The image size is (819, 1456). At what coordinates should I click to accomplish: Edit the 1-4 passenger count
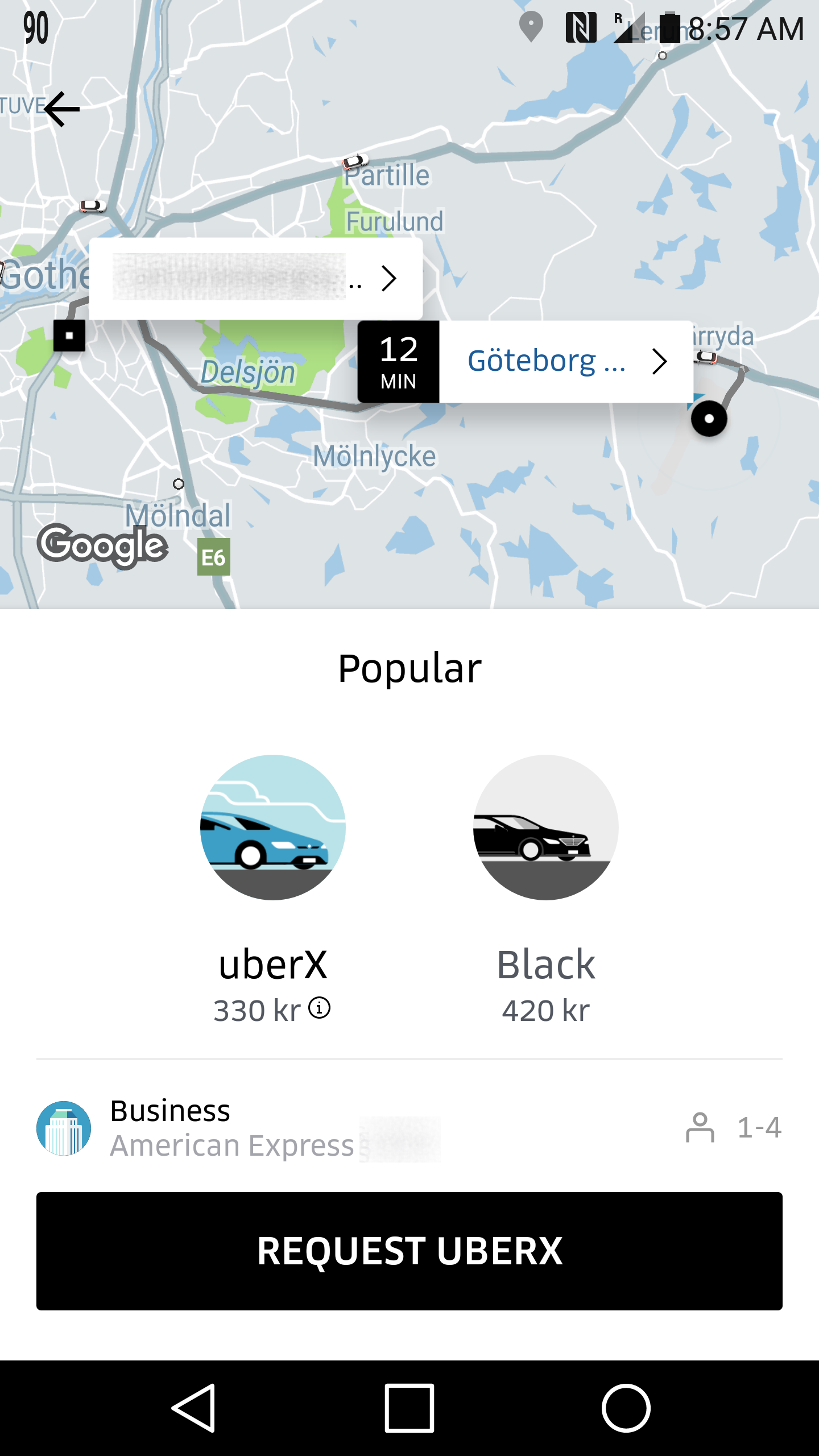(734, 1128)
